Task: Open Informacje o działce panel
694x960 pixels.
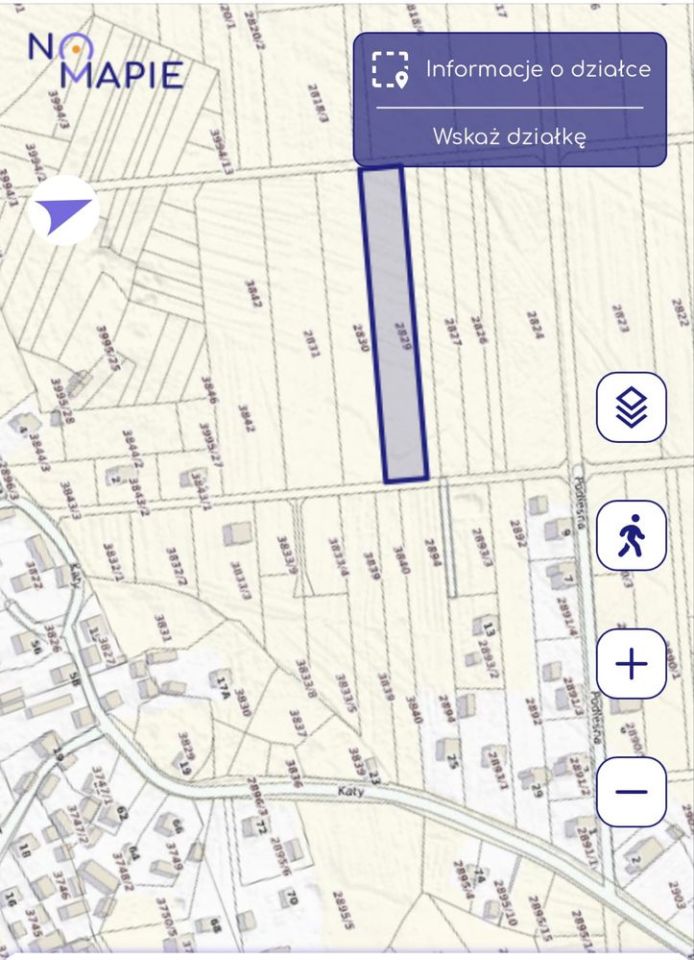Action: 510,70
